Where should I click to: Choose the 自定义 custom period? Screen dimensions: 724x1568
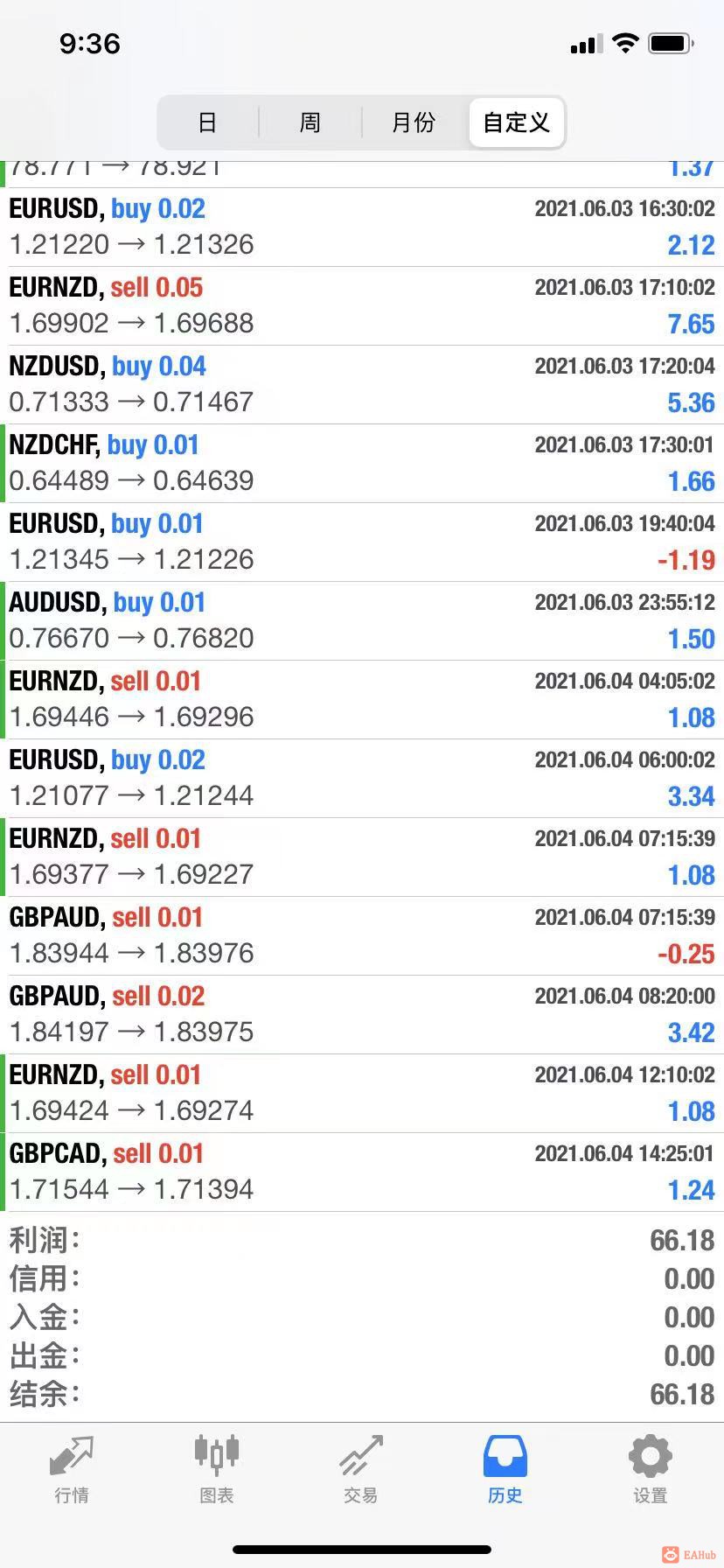[516, 122]
